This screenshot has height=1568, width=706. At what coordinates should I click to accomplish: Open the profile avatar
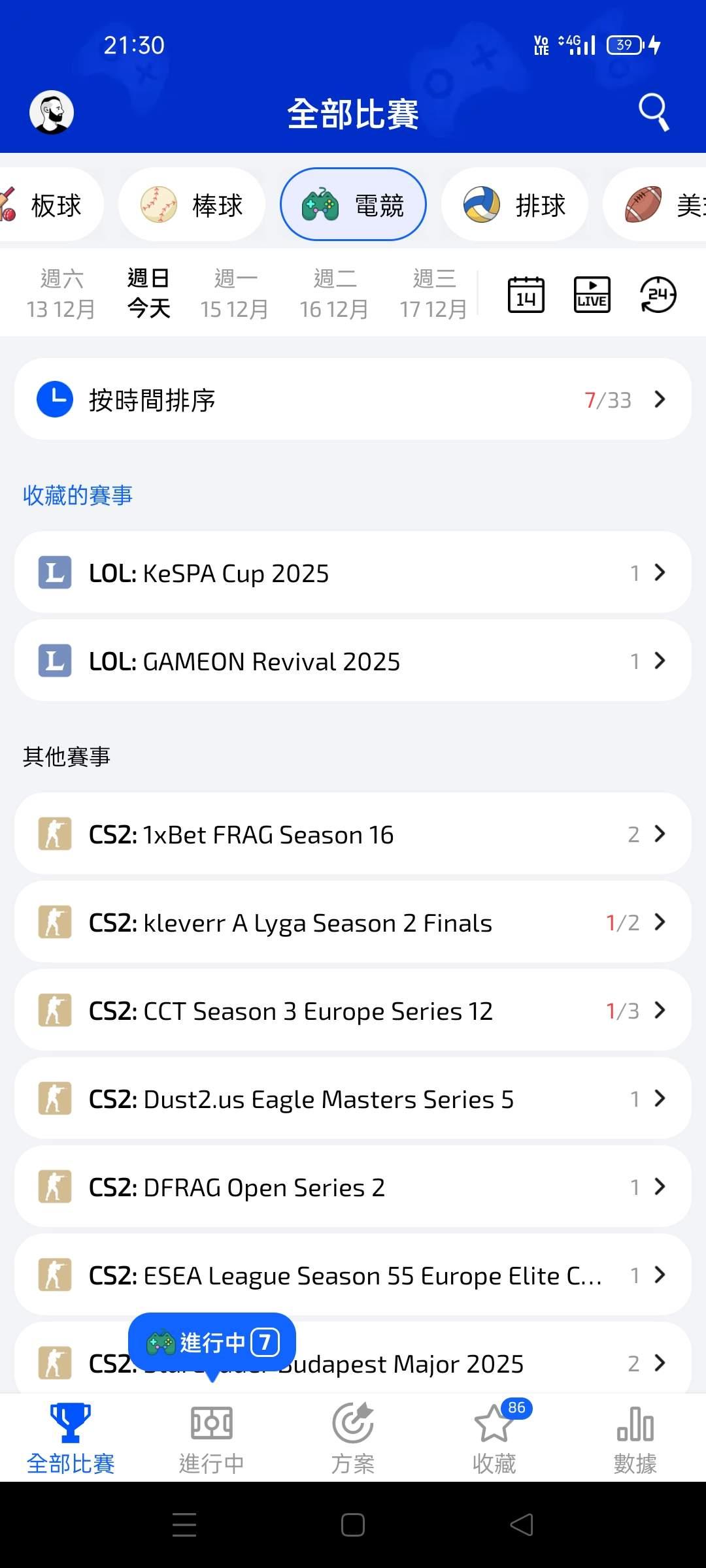(x=52, y=112)
